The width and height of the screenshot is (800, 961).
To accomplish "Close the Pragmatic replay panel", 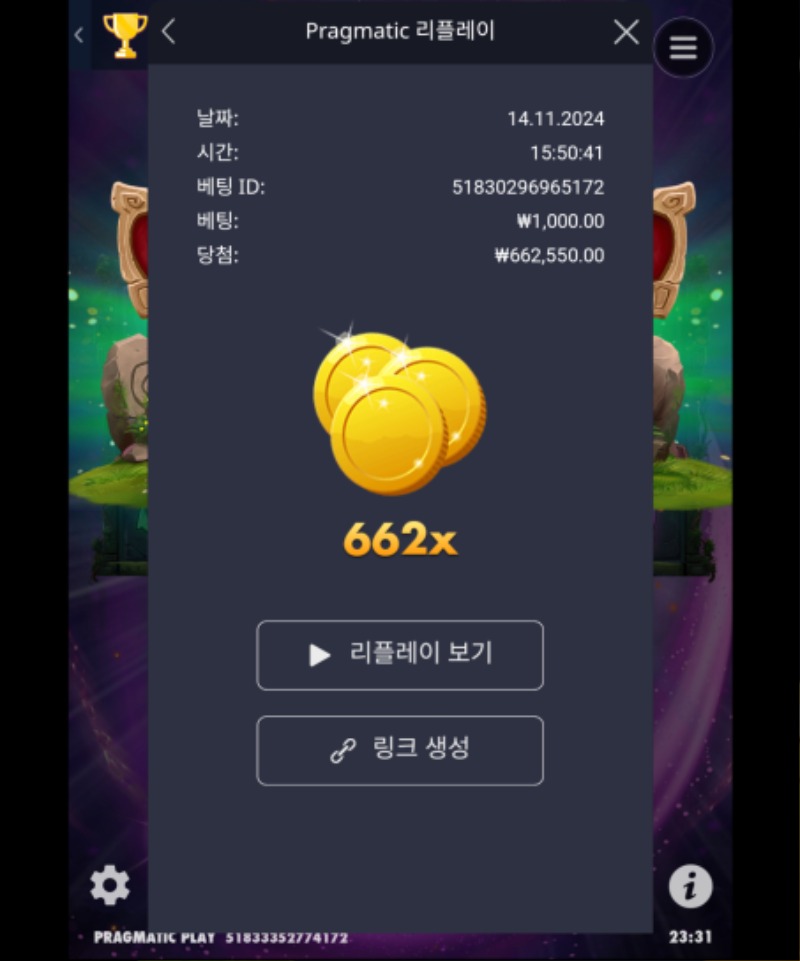I will [x=626, y=32].
